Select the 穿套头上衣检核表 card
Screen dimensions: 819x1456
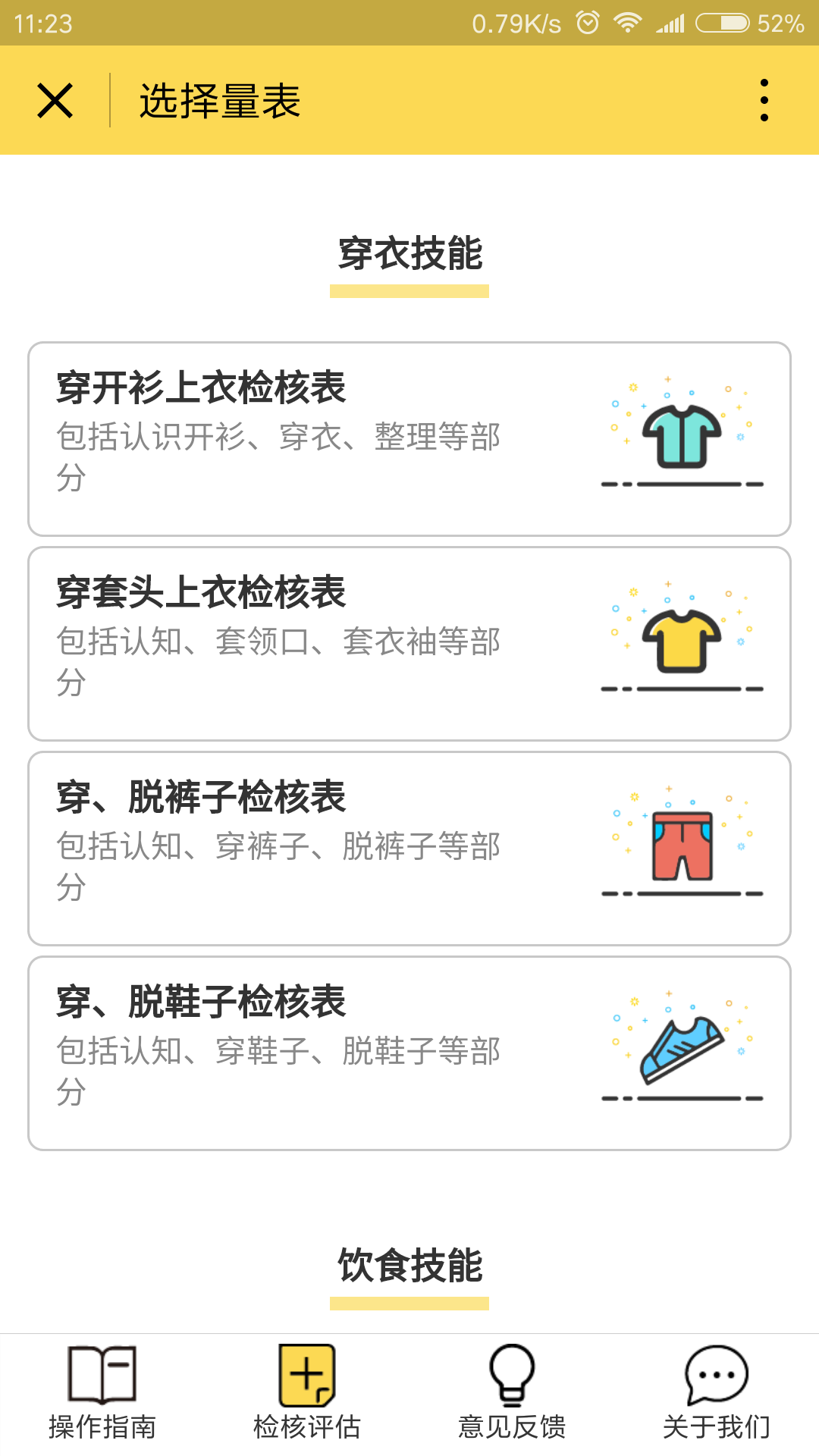click(x=409, y=644)
